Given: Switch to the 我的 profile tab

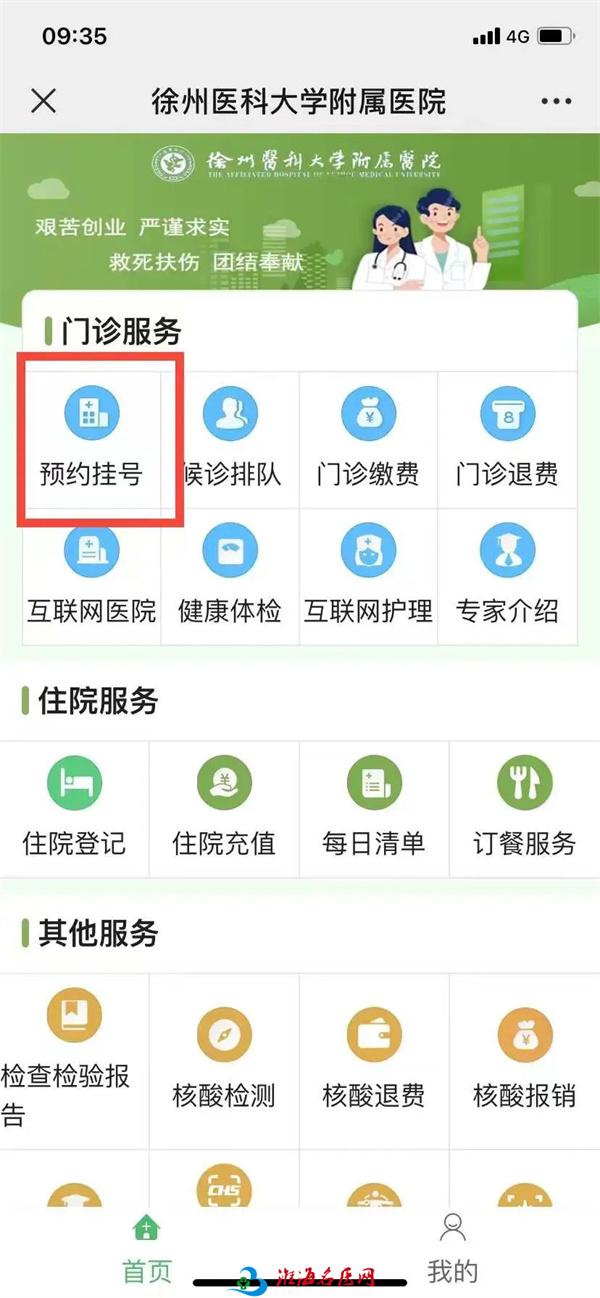Looking at the screenshot, I should pos(453,1250).
